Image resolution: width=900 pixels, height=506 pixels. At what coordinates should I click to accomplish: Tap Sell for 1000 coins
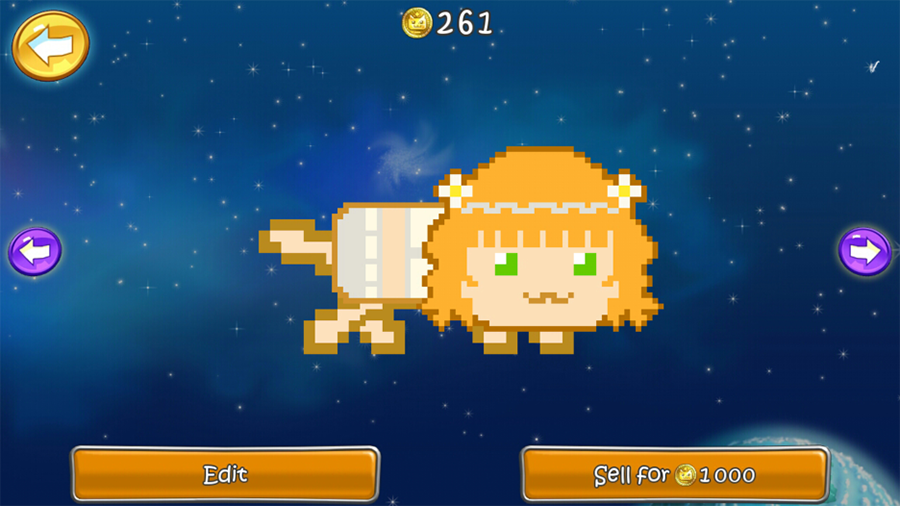[x=675, y=474]
